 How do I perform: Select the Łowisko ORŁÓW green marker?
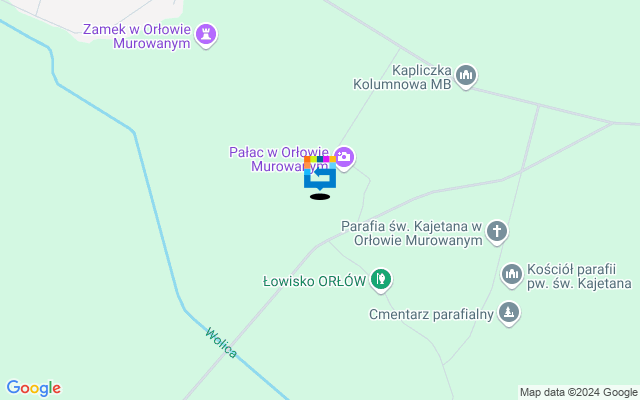(x=381, y=278)
